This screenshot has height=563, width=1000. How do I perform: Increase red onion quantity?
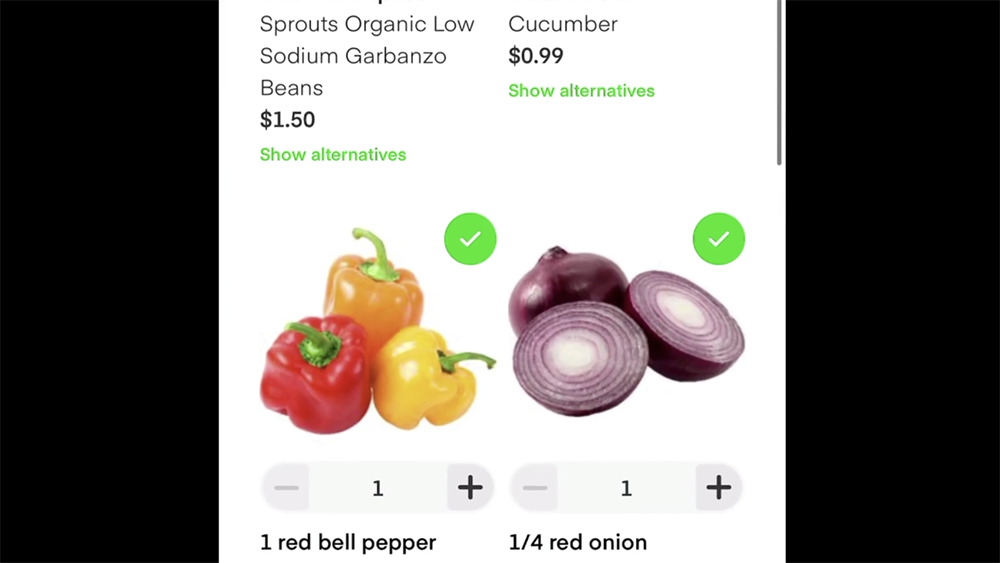click(718, 488)
